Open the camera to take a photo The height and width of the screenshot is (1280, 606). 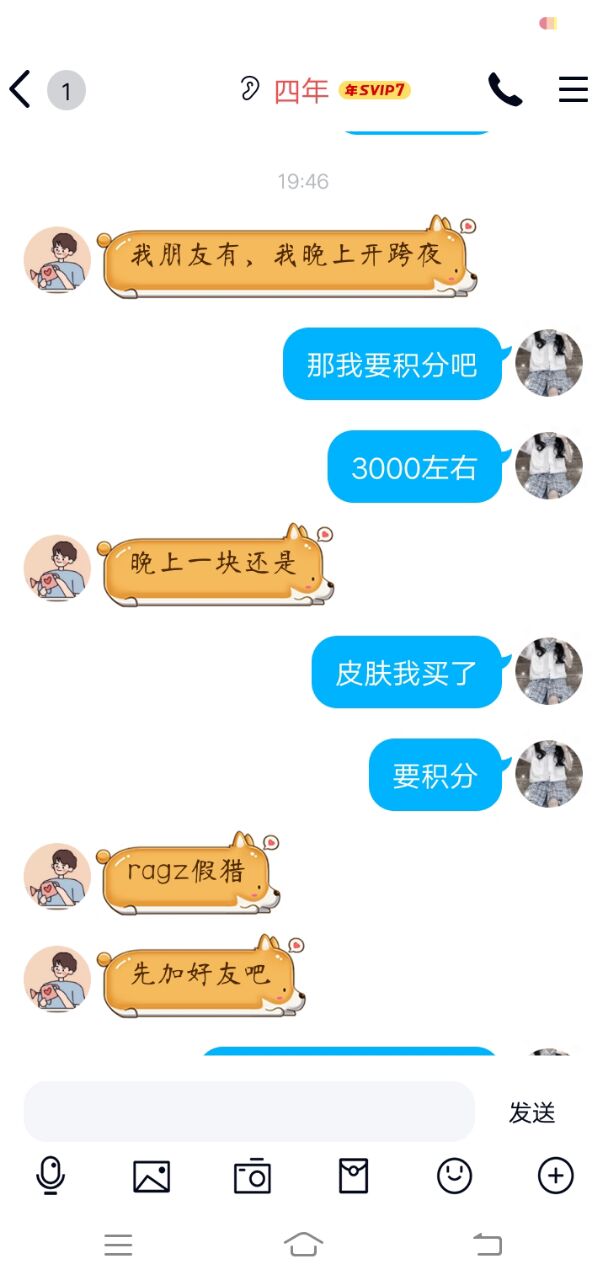253,1176
